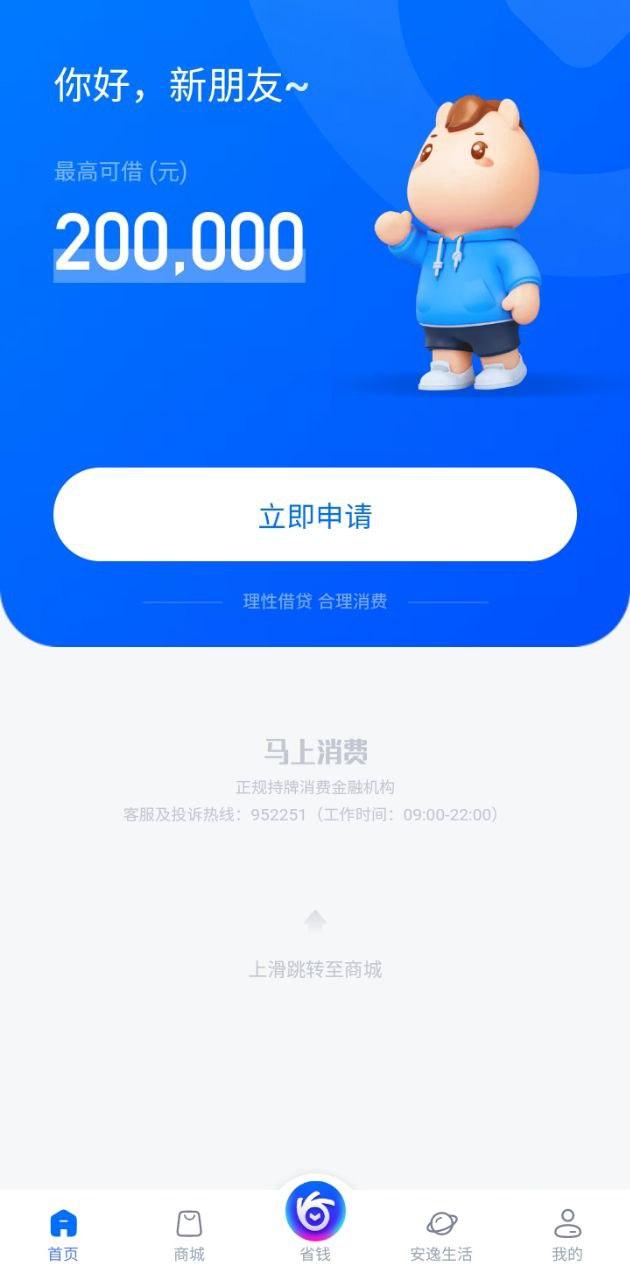The height and width of the screenshot is (1280, 630).
Task: Switch to the 首页 tab
Action: (63, 1234)
